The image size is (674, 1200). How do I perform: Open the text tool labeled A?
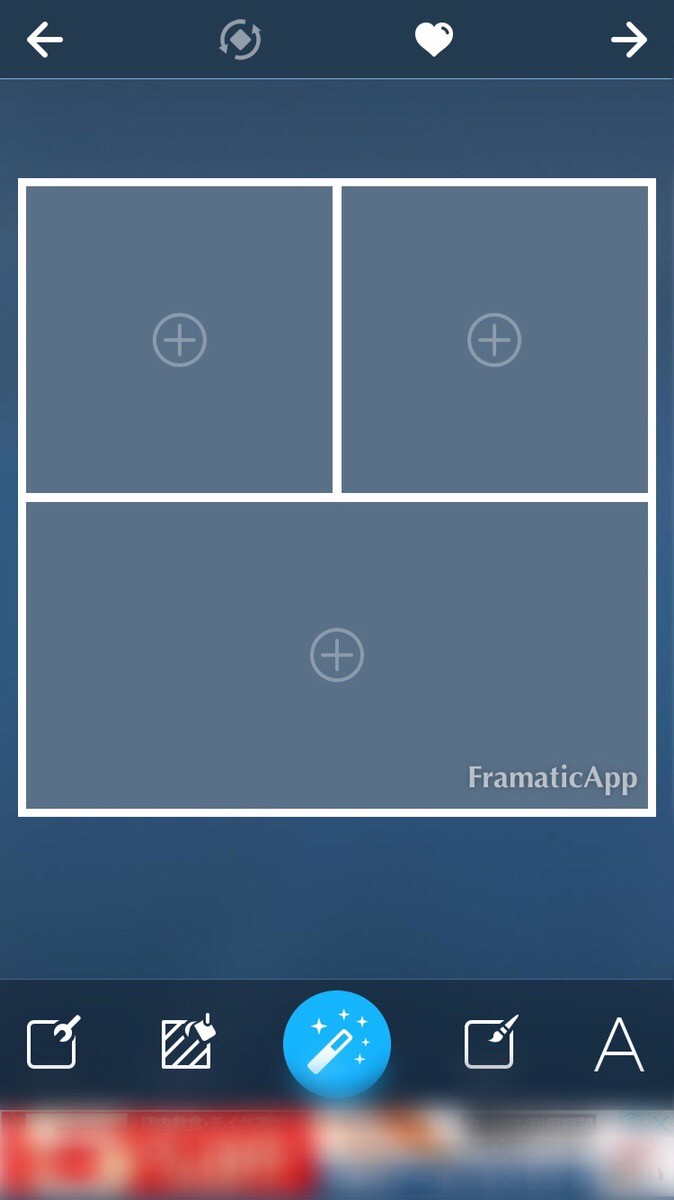[619, 1045]
